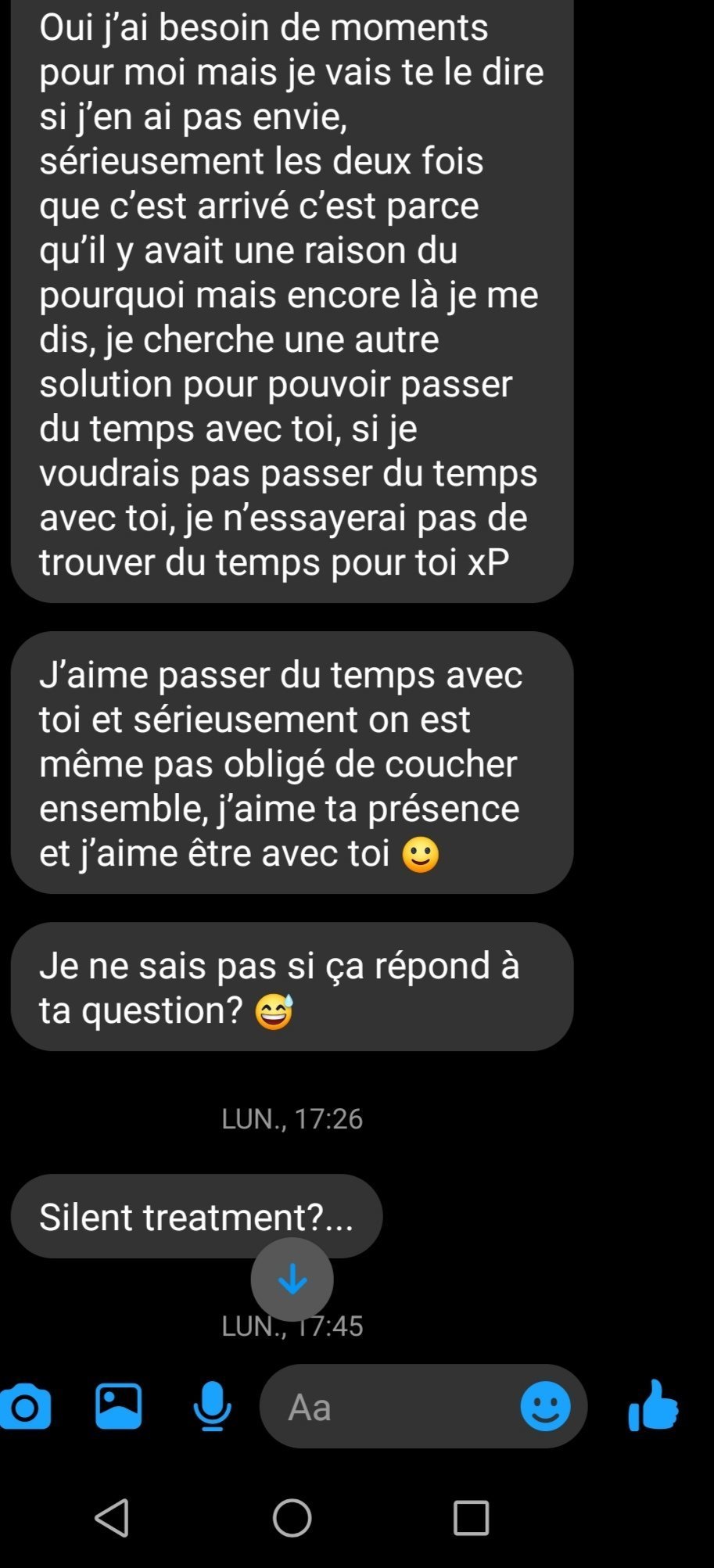Record a voice message with the microphone

click(x=212, y=1406)
